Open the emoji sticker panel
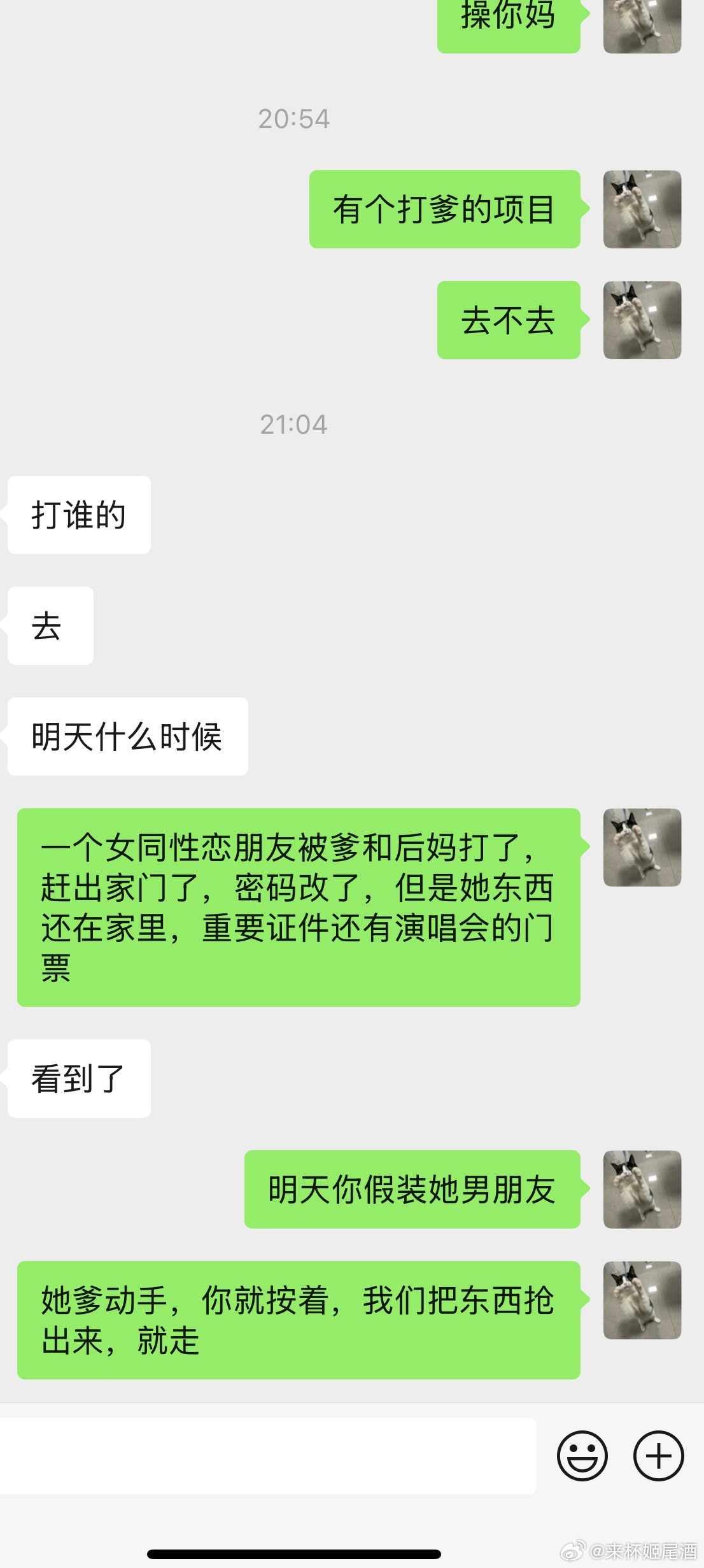Viewport: 704px width, 1568px height. click(582, 1455)
